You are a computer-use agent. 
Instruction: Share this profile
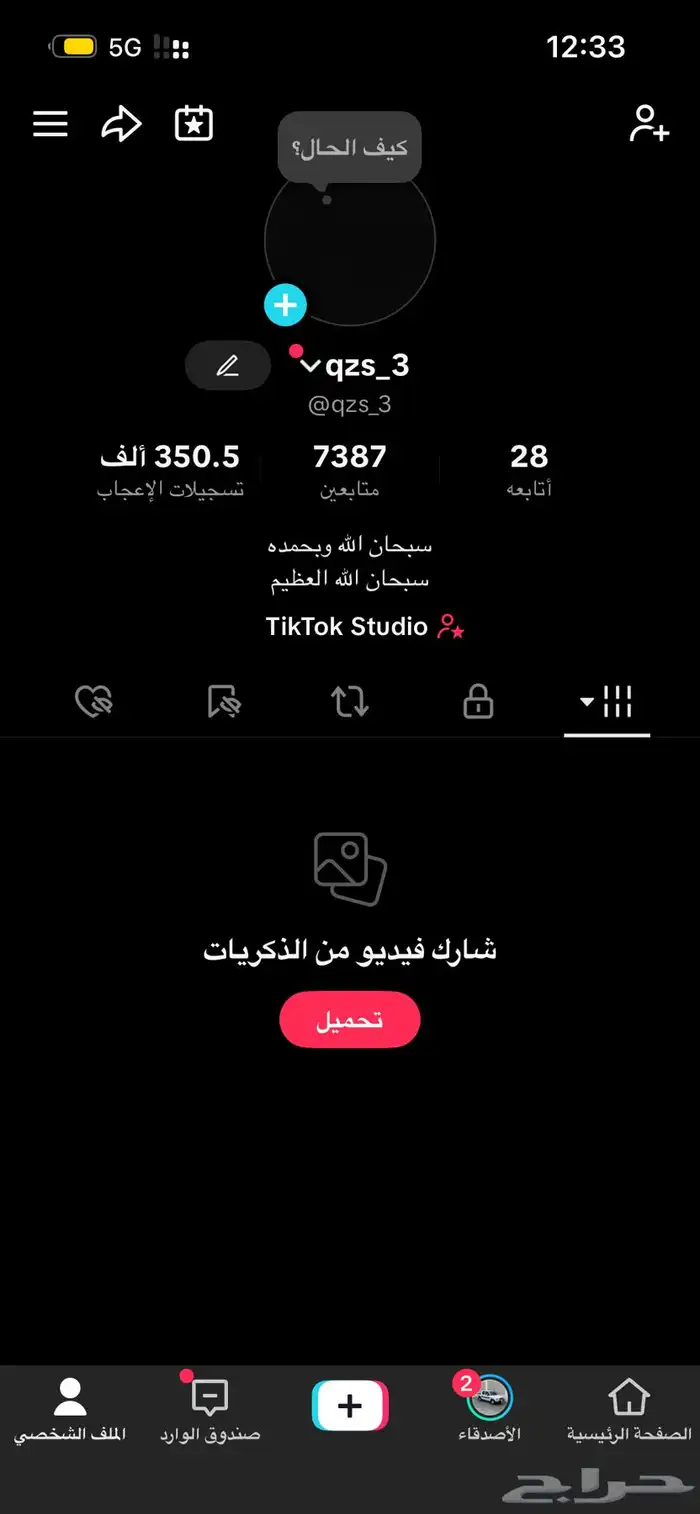pos(121,124)
